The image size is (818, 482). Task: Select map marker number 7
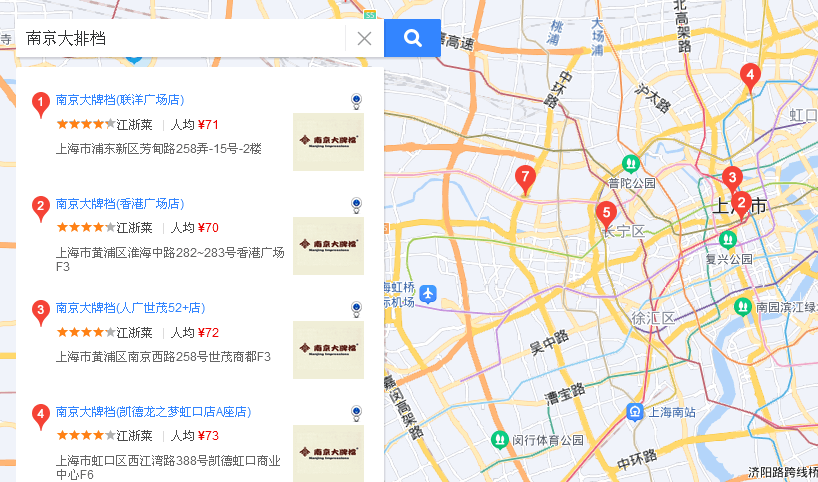pyautogui.click(x=525, y=179)
